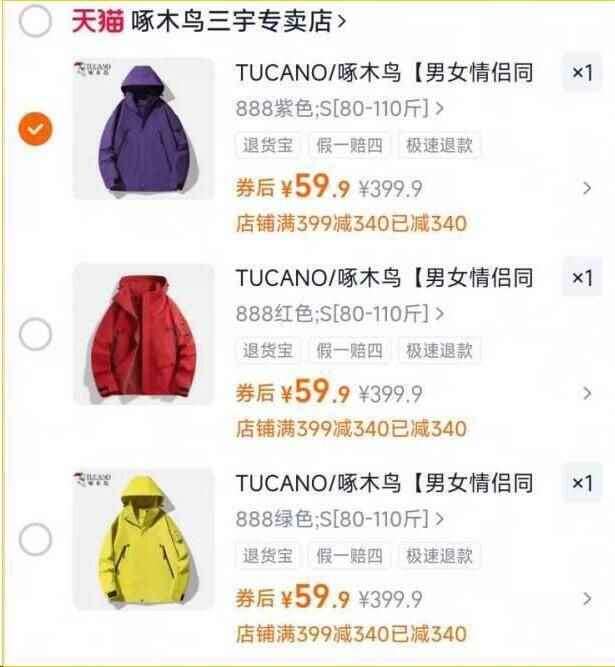The height and width of the screenshot is (667, 615).
Task: Expand price details for red jacket
Action: tap(587, 393)
